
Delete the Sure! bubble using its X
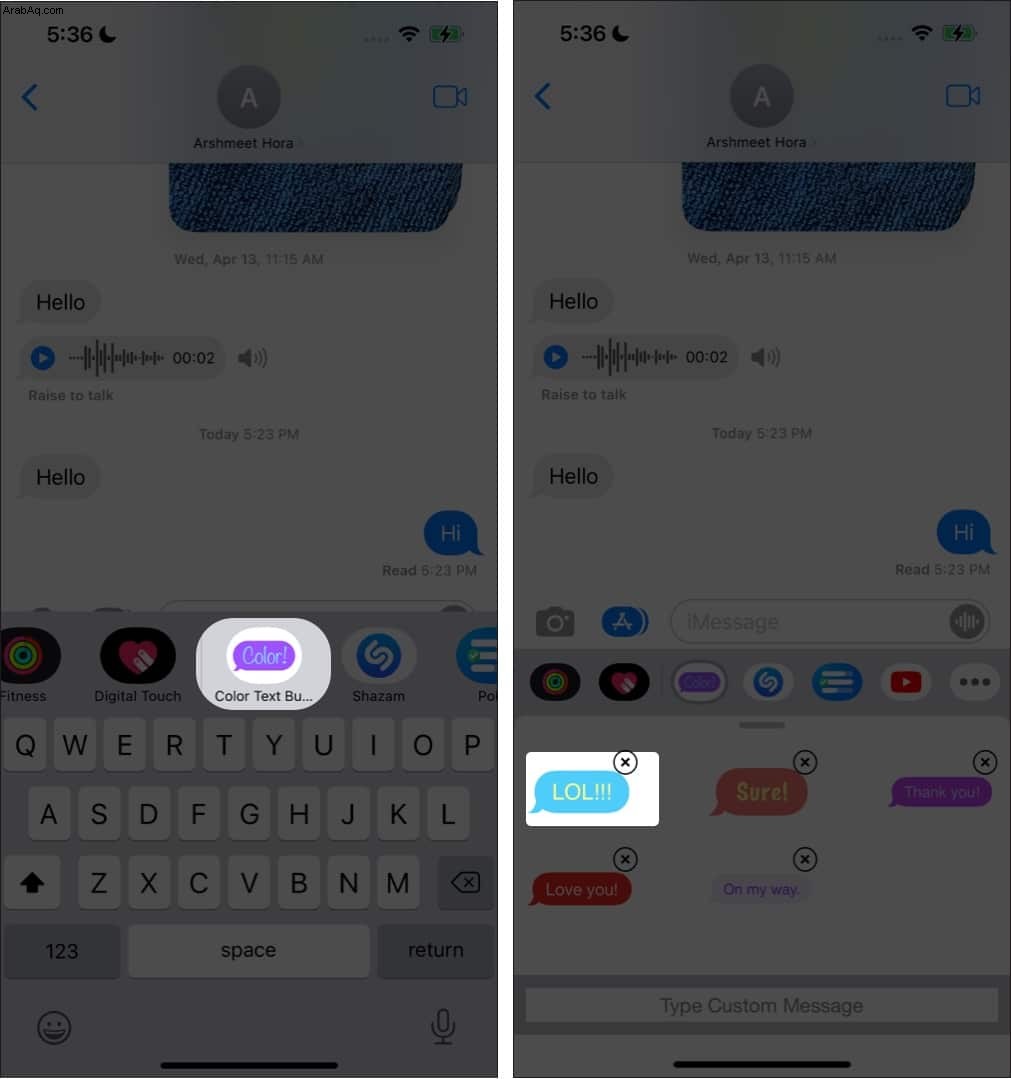point(805,762)
